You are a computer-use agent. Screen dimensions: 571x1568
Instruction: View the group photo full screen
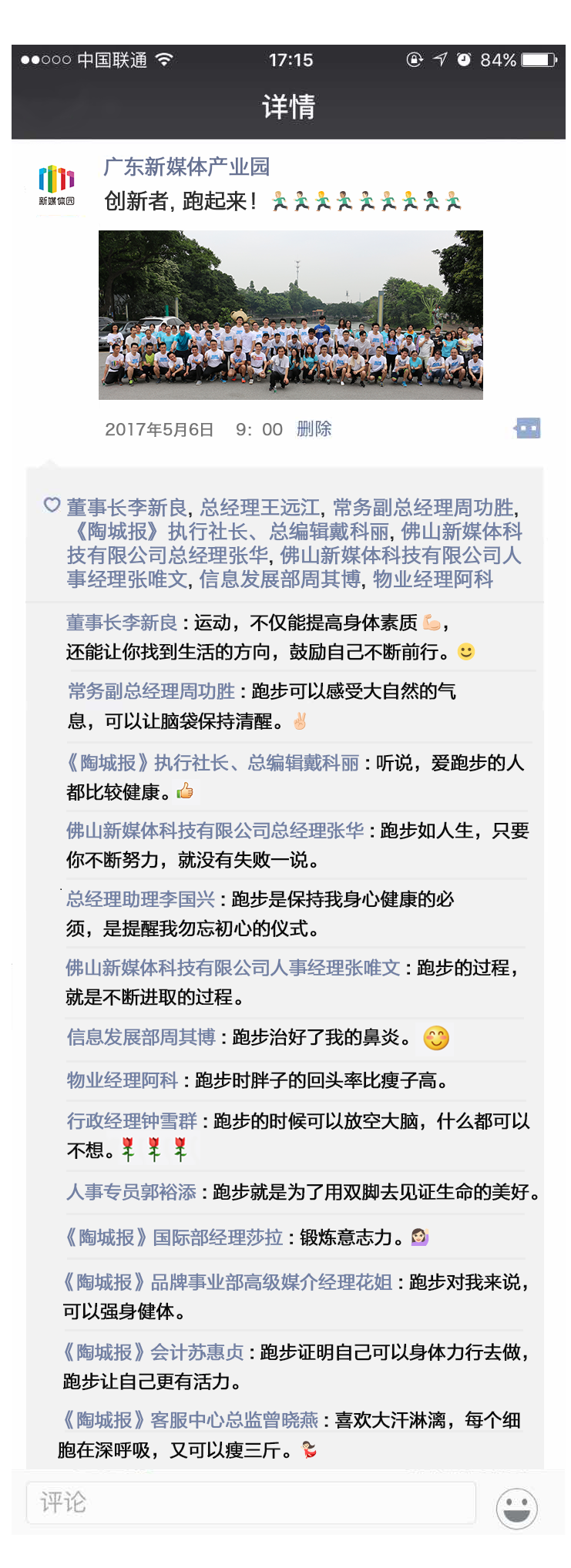click(x=291, y=314)
